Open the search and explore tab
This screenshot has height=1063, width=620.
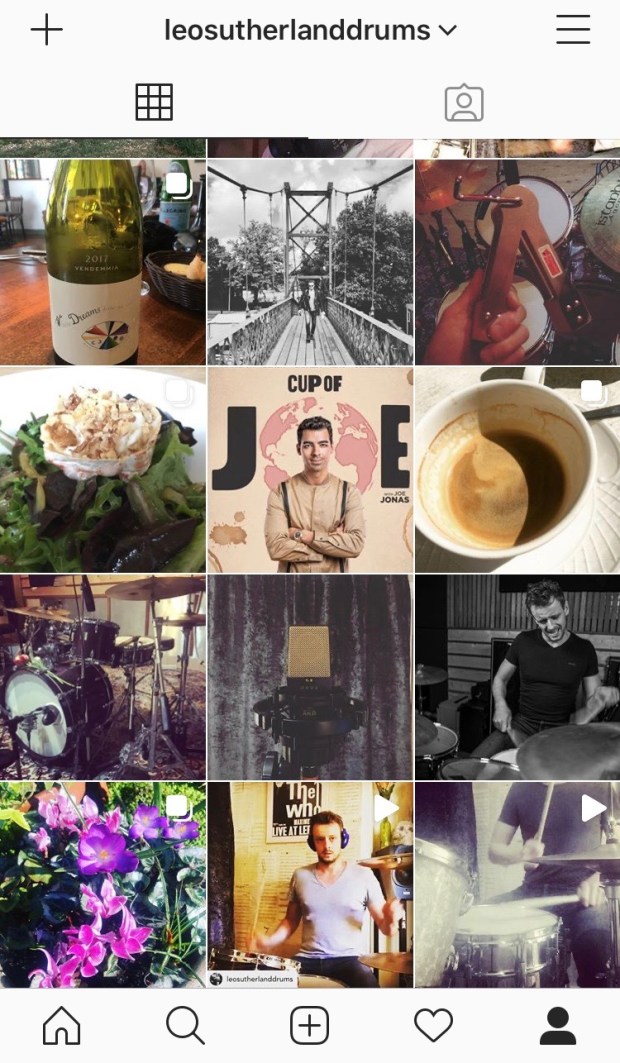[x=185, y=1026]
